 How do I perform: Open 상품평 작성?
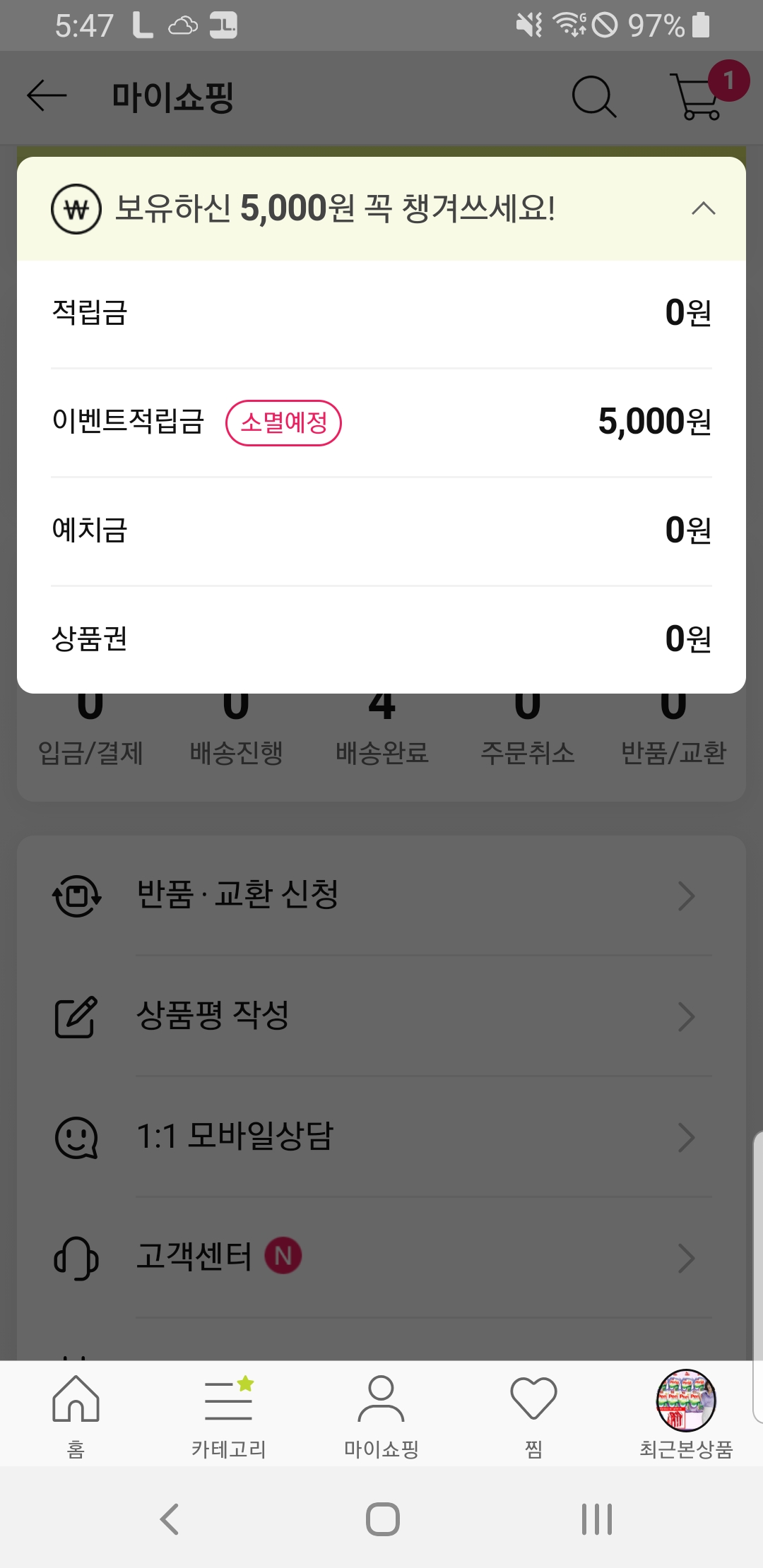click(x=381, y=1016)
